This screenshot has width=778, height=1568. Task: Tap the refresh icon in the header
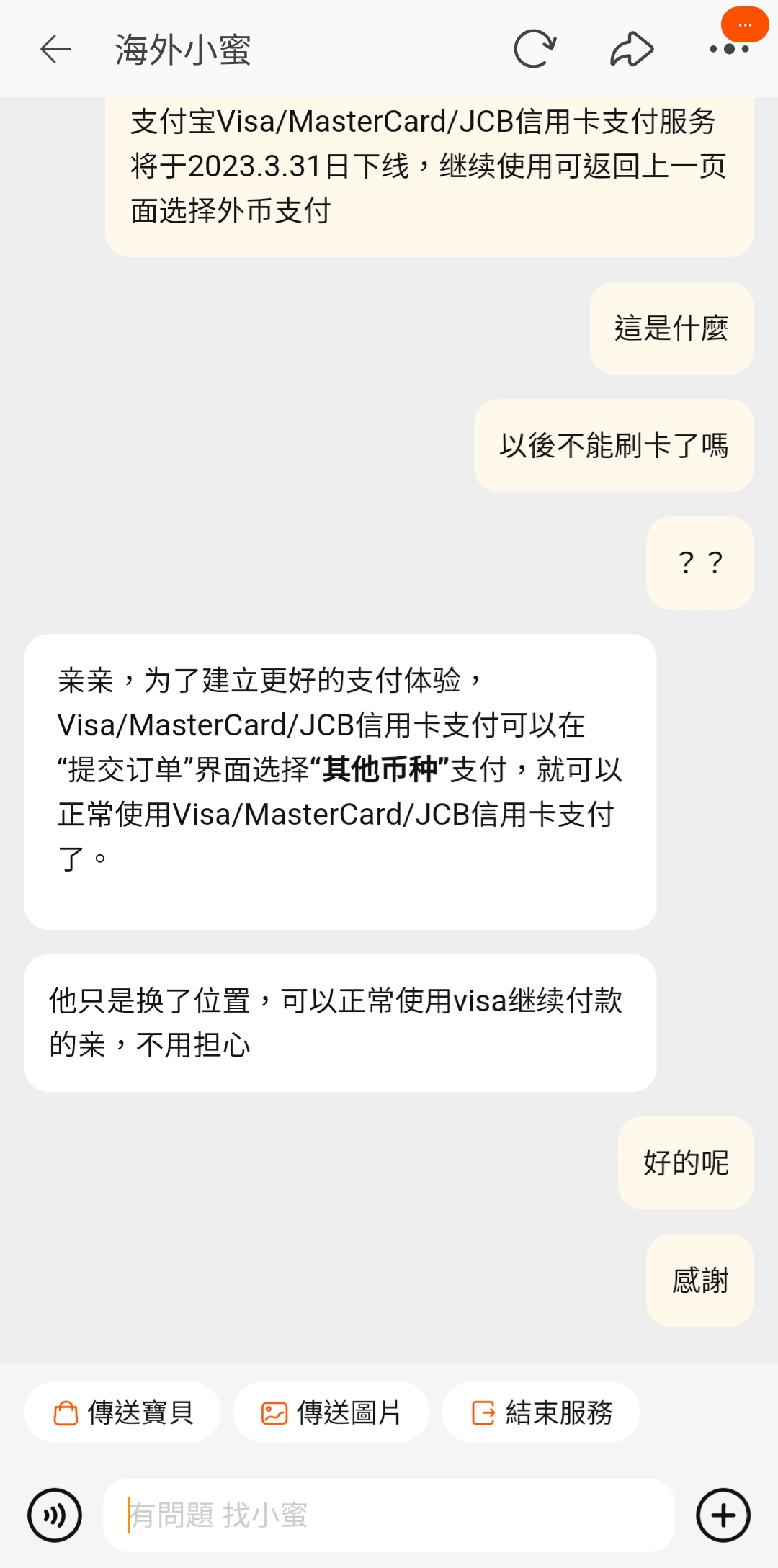pos(535,49)
